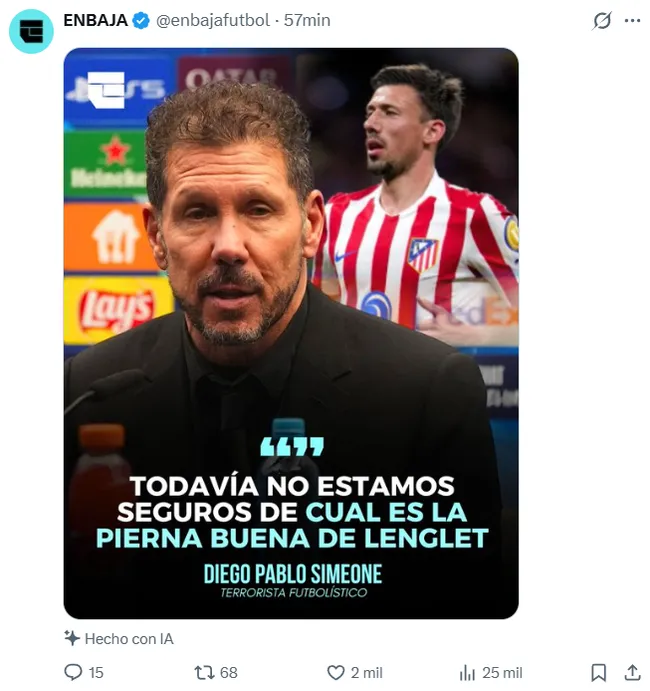Viewport: 650px width, 691px height.
Task: Share the ENBAJA post
Action: pyautogui.click(x=632, y=672)
